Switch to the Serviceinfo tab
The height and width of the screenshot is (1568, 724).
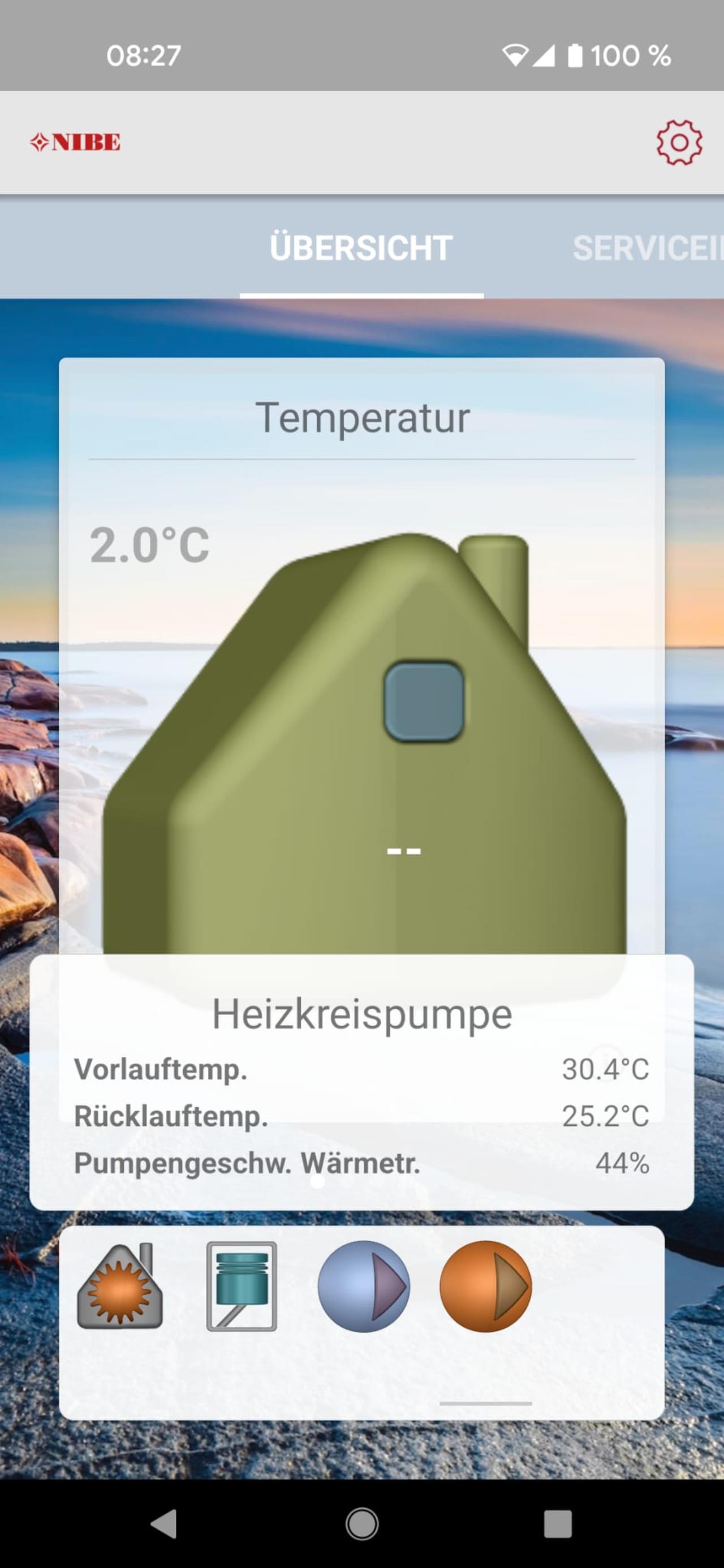[x=648, y=248]
